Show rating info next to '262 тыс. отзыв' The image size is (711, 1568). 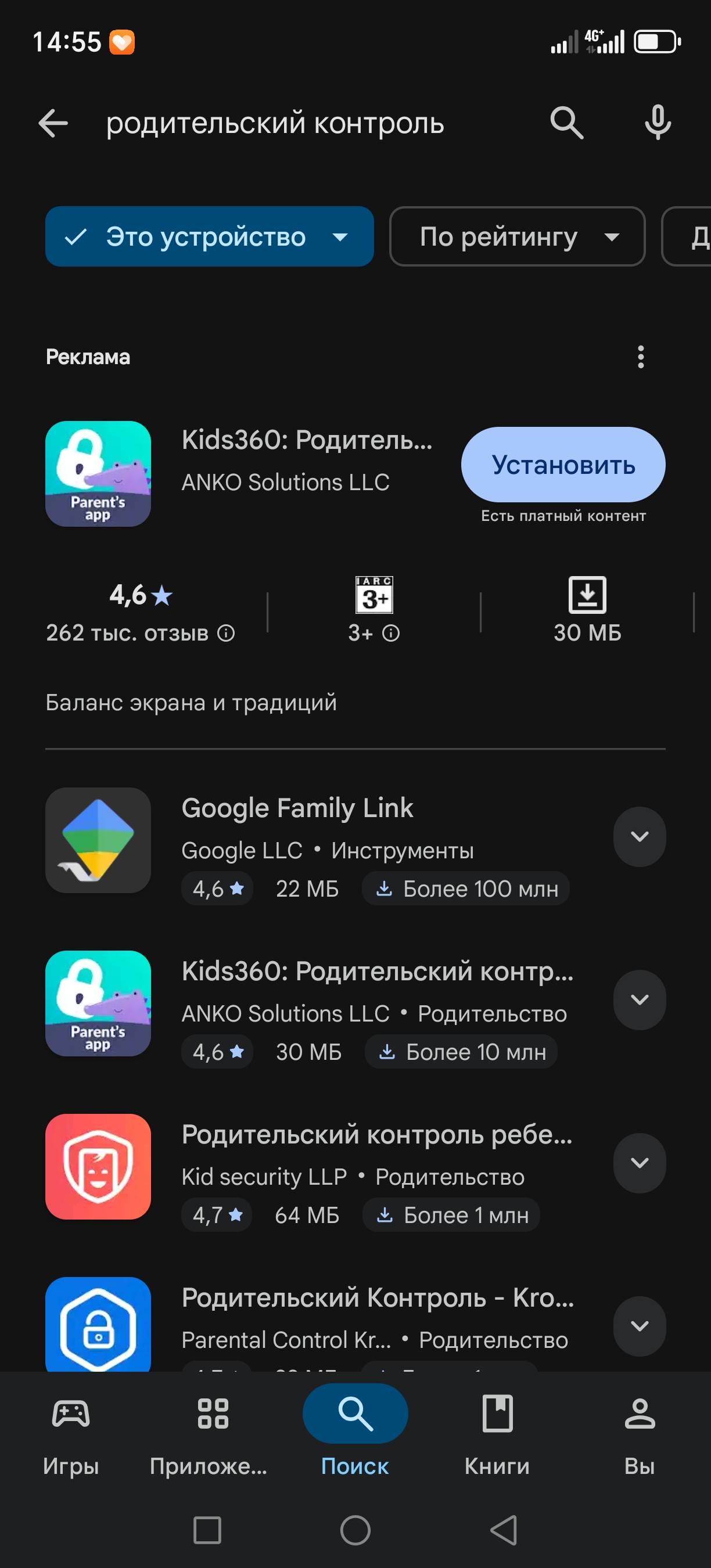tap(227, 634)
